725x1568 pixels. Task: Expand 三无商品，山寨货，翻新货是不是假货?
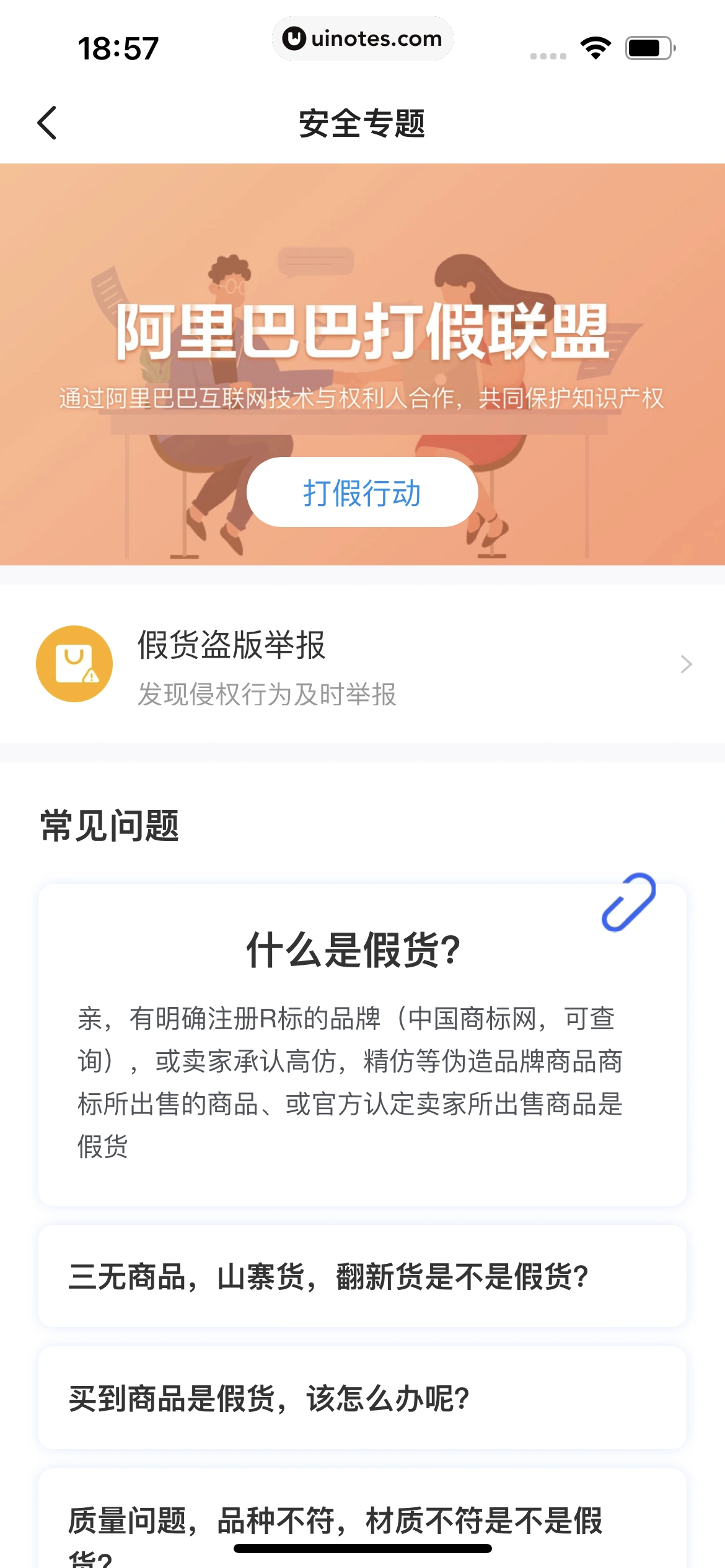pos(362,1277)
